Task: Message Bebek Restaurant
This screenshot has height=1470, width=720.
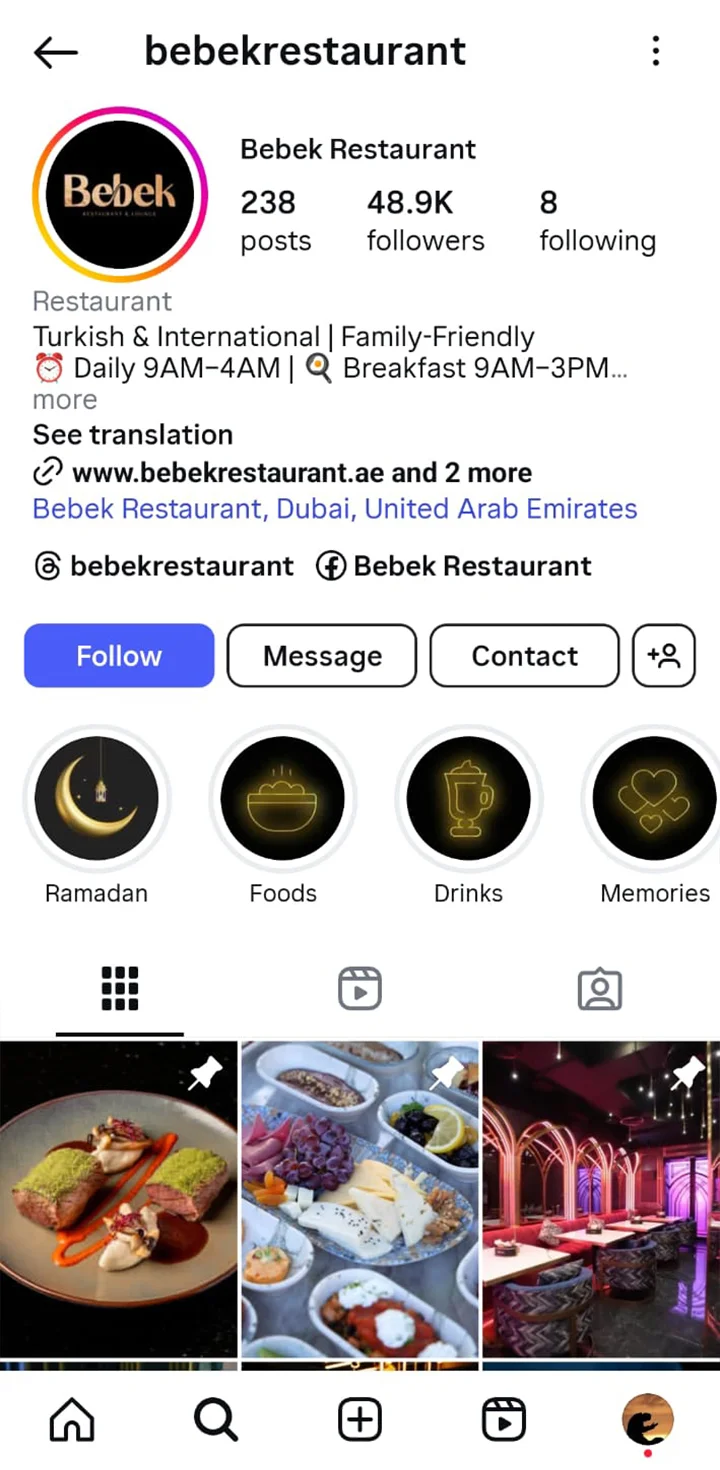Action: click(x=322, y=656)
